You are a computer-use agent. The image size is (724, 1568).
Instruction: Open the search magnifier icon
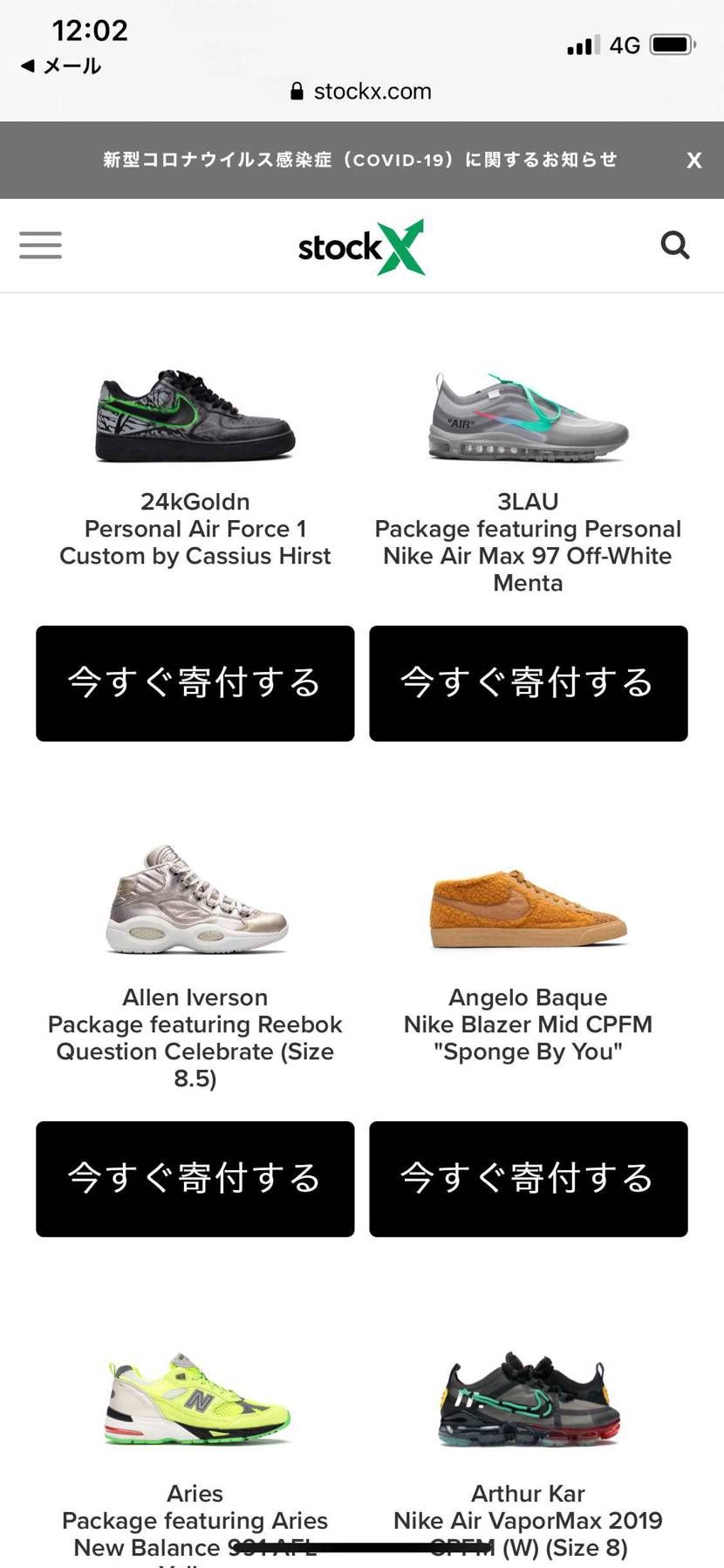click(x=674, y=245)
